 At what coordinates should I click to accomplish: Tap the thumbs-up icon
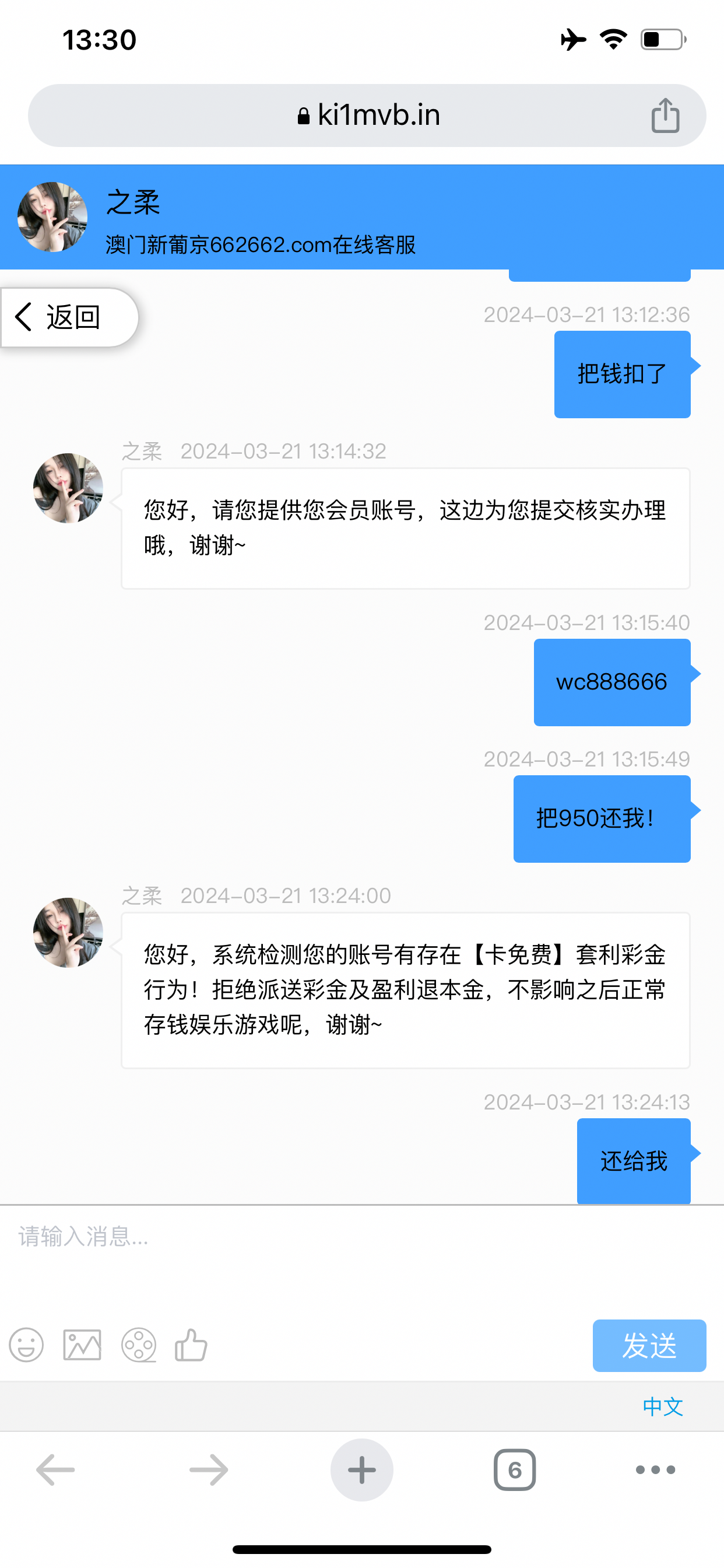point(192,1345)
